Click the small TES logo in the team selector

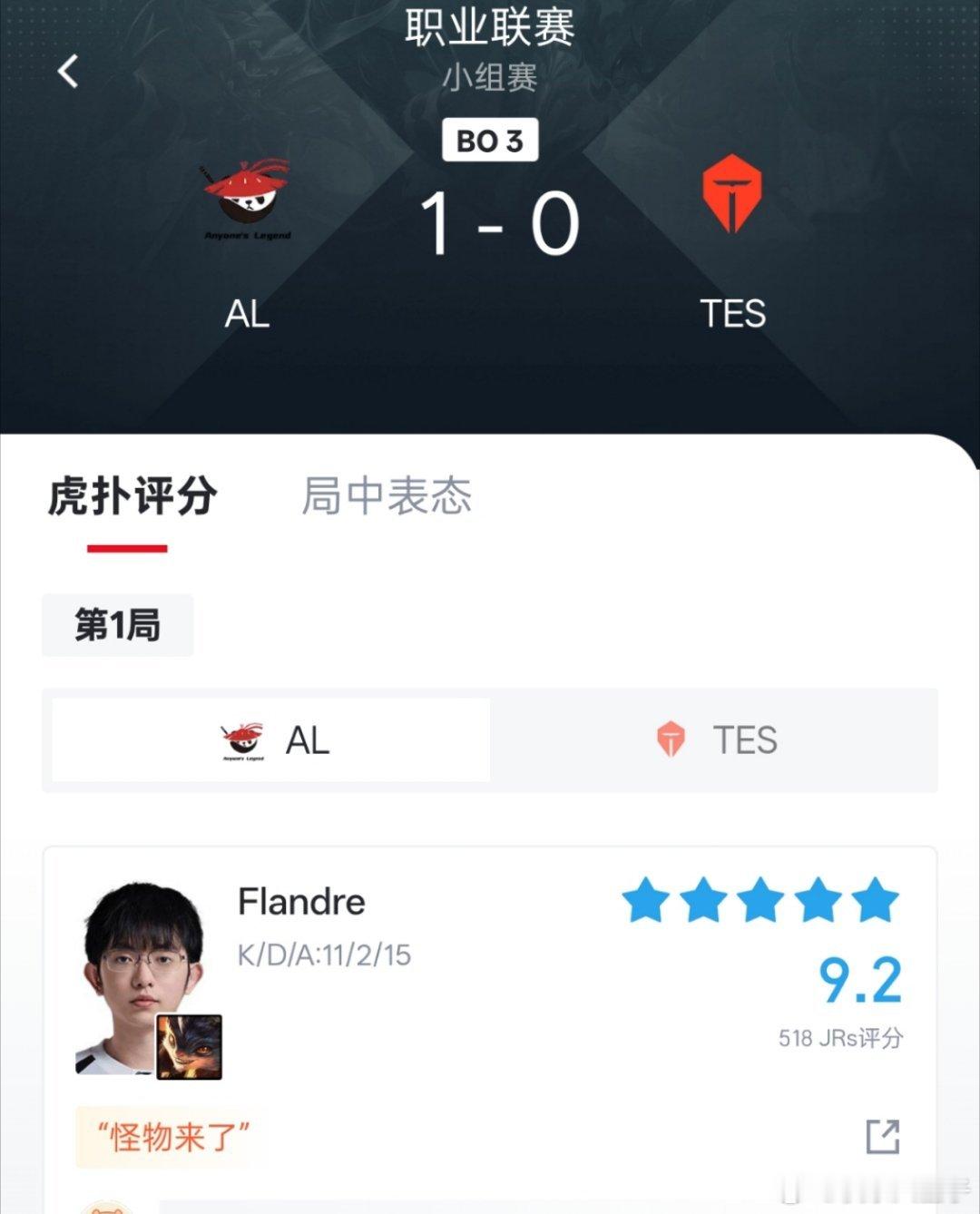(x=669, y=739)
